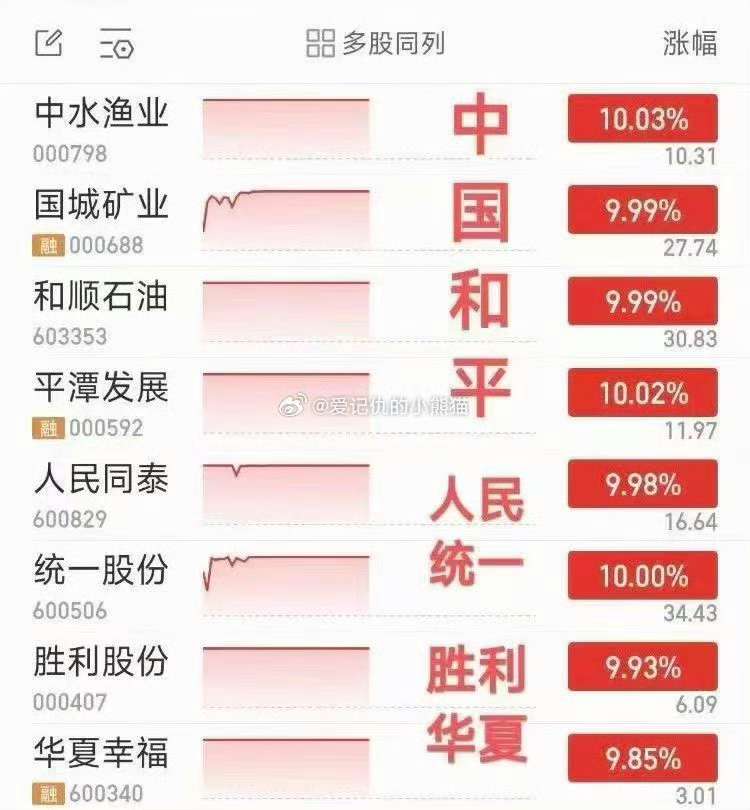Image resolution: width=750 pixels, height=810 pixels.
Task: Switch to 多股同列 view
Action: tap(375, 44)
